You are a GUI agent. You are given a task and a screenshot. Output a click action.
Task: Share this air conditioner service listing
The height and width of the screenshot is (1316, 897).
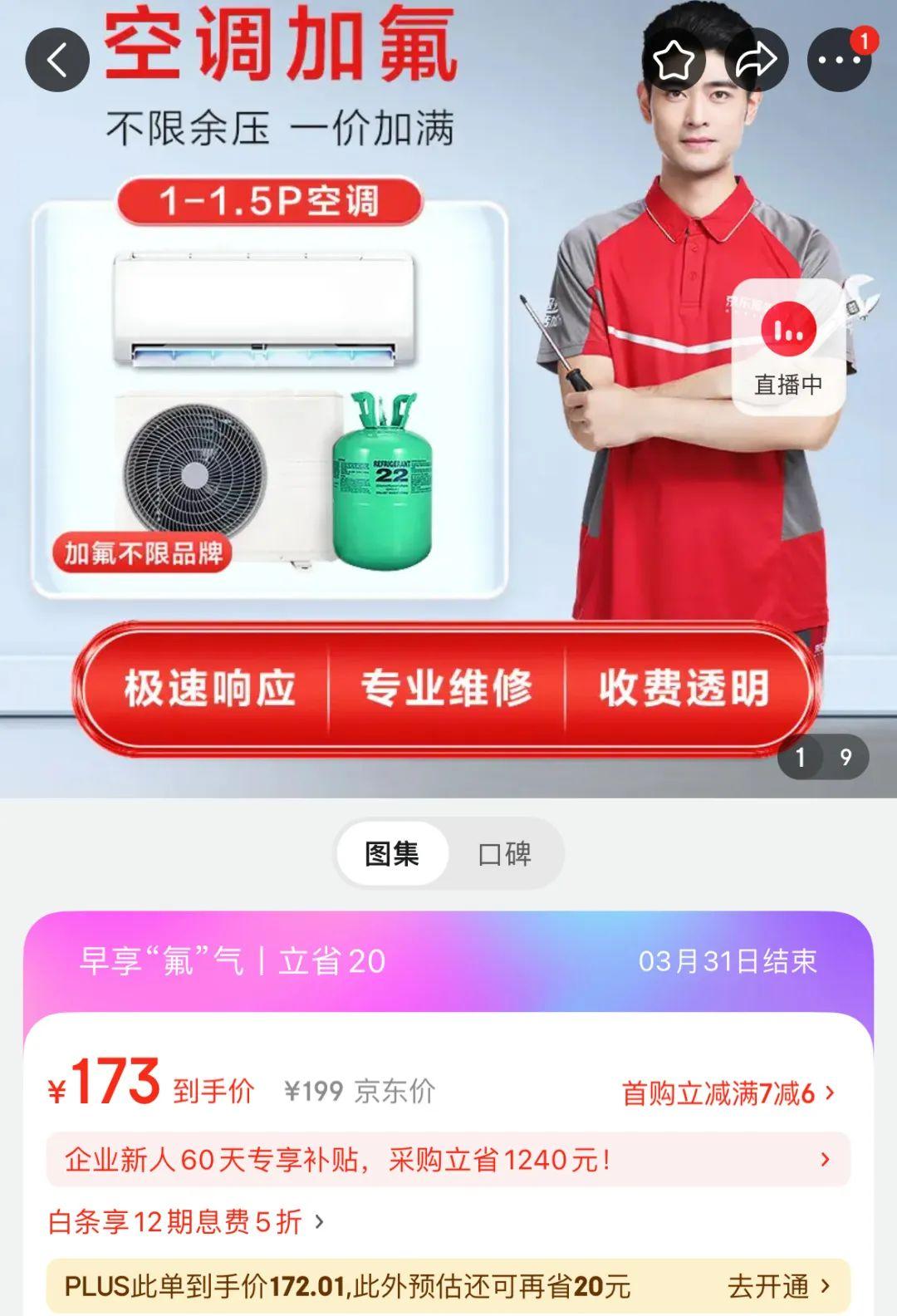756,60
